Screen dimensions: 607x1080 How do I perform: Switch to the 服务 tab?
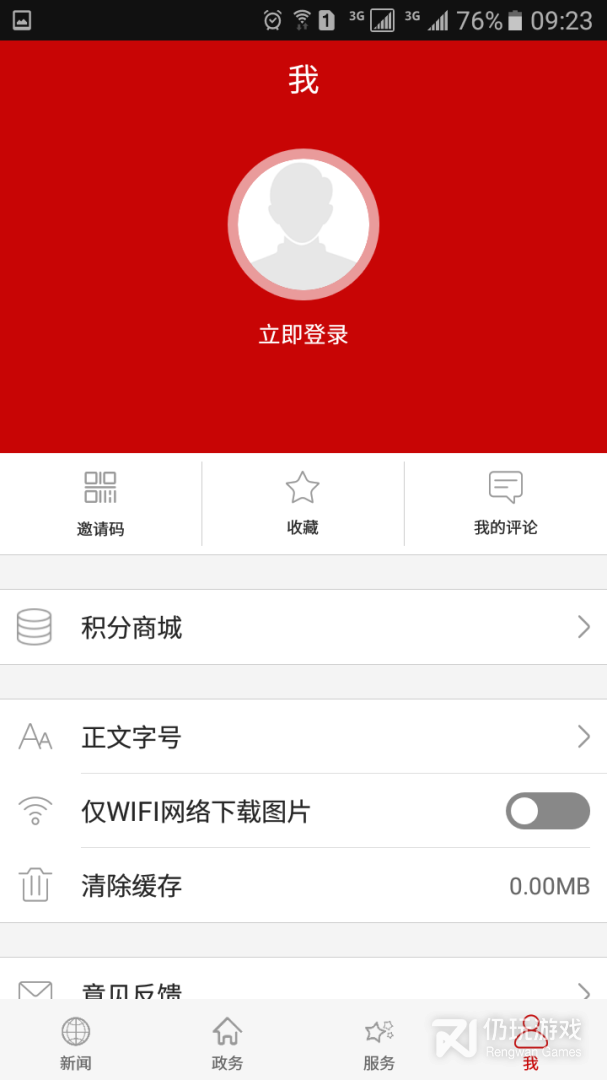point(379,1042)
